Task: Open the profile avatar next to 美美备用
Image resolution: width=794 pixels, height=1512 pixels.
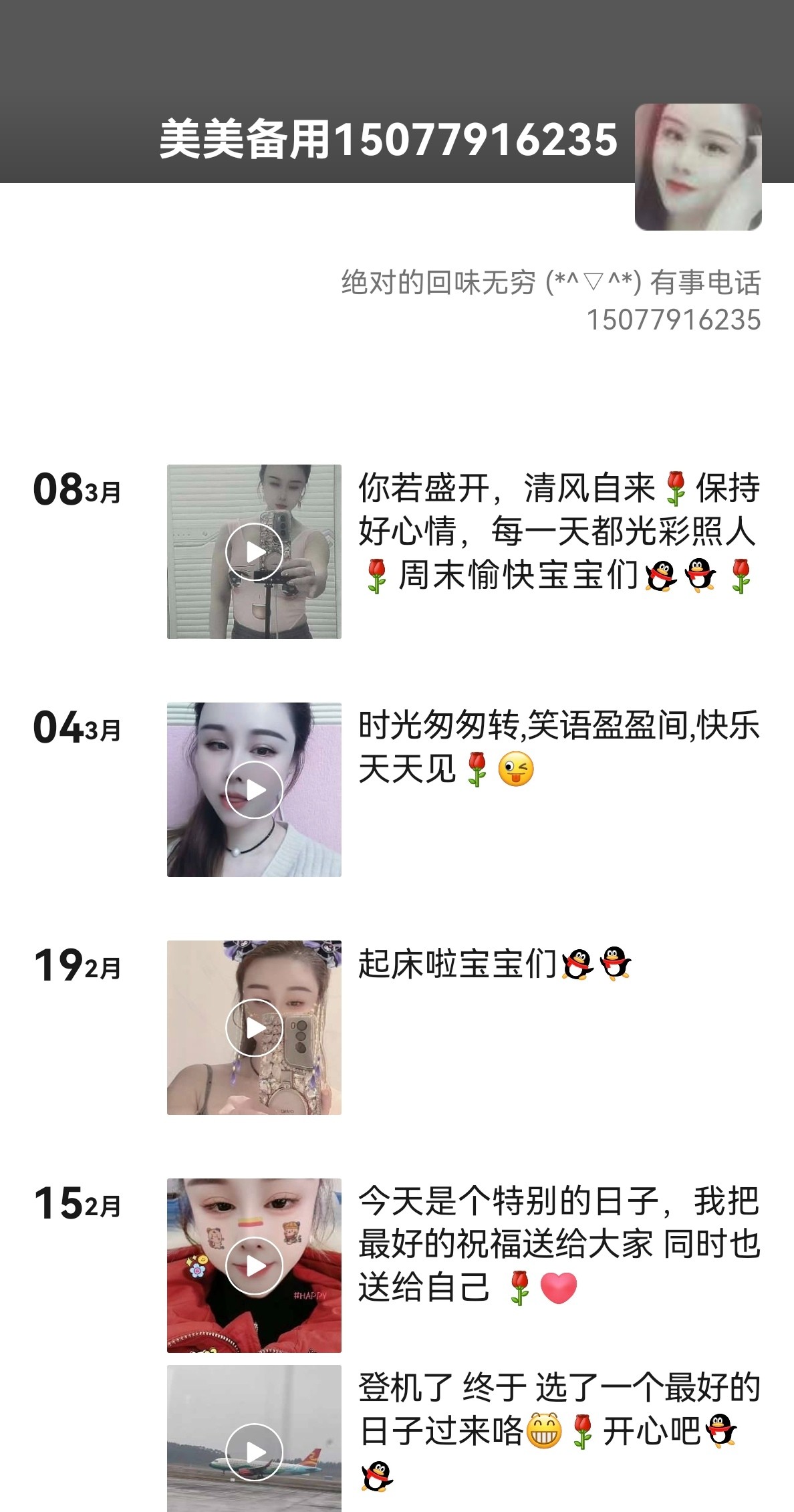Action: tap(698, 167)
